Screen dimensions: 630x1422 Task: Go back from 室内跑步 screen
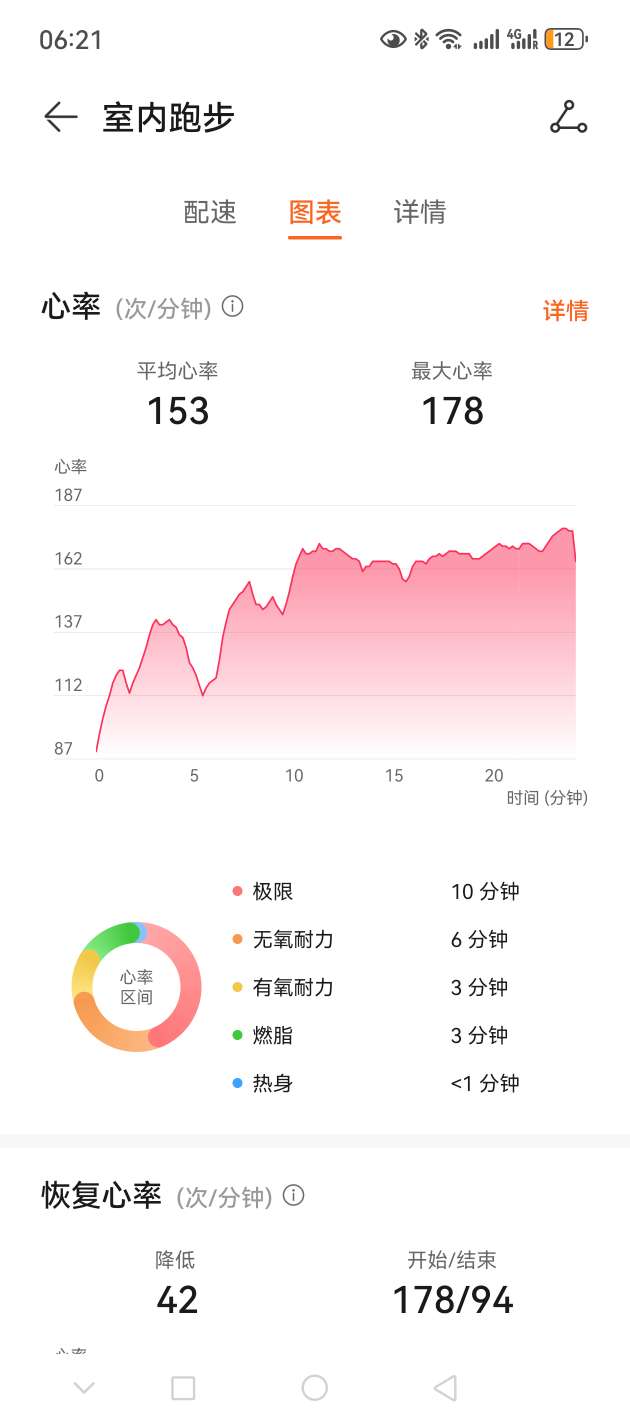pos(60,118)
